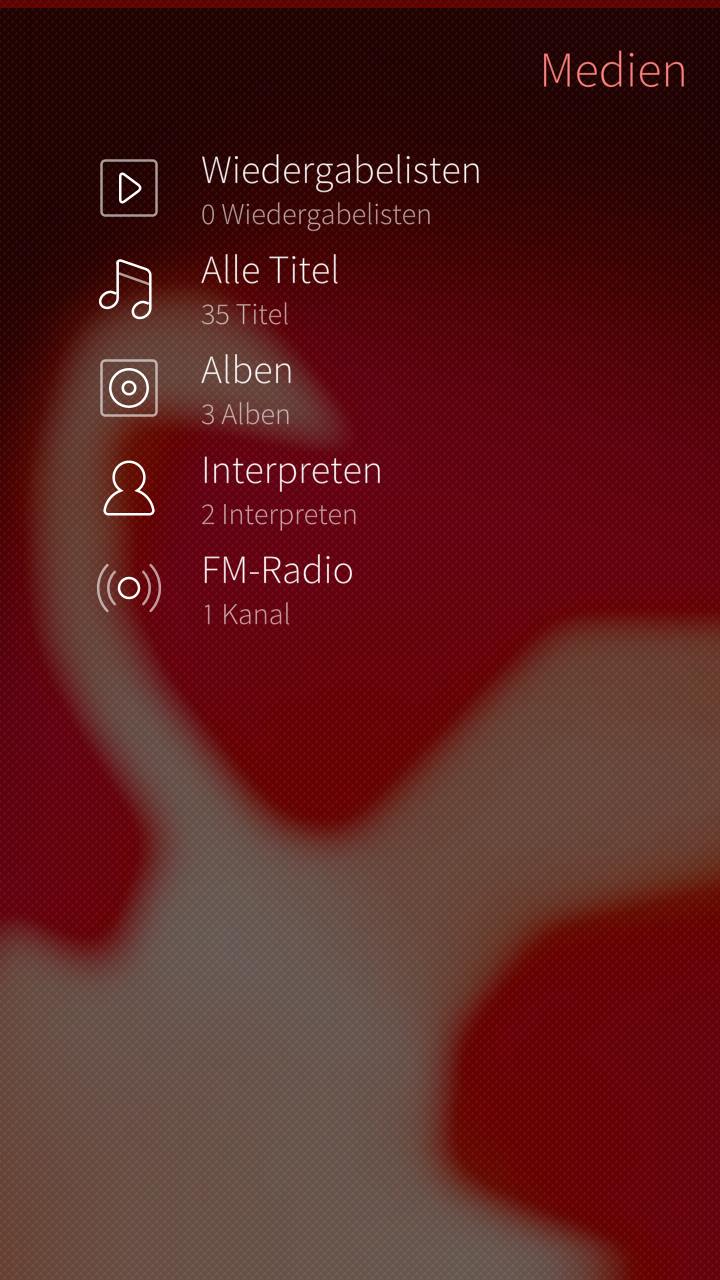Open the Wiedergabelisten section
The image size is (720, 1280).
point(360,188)
